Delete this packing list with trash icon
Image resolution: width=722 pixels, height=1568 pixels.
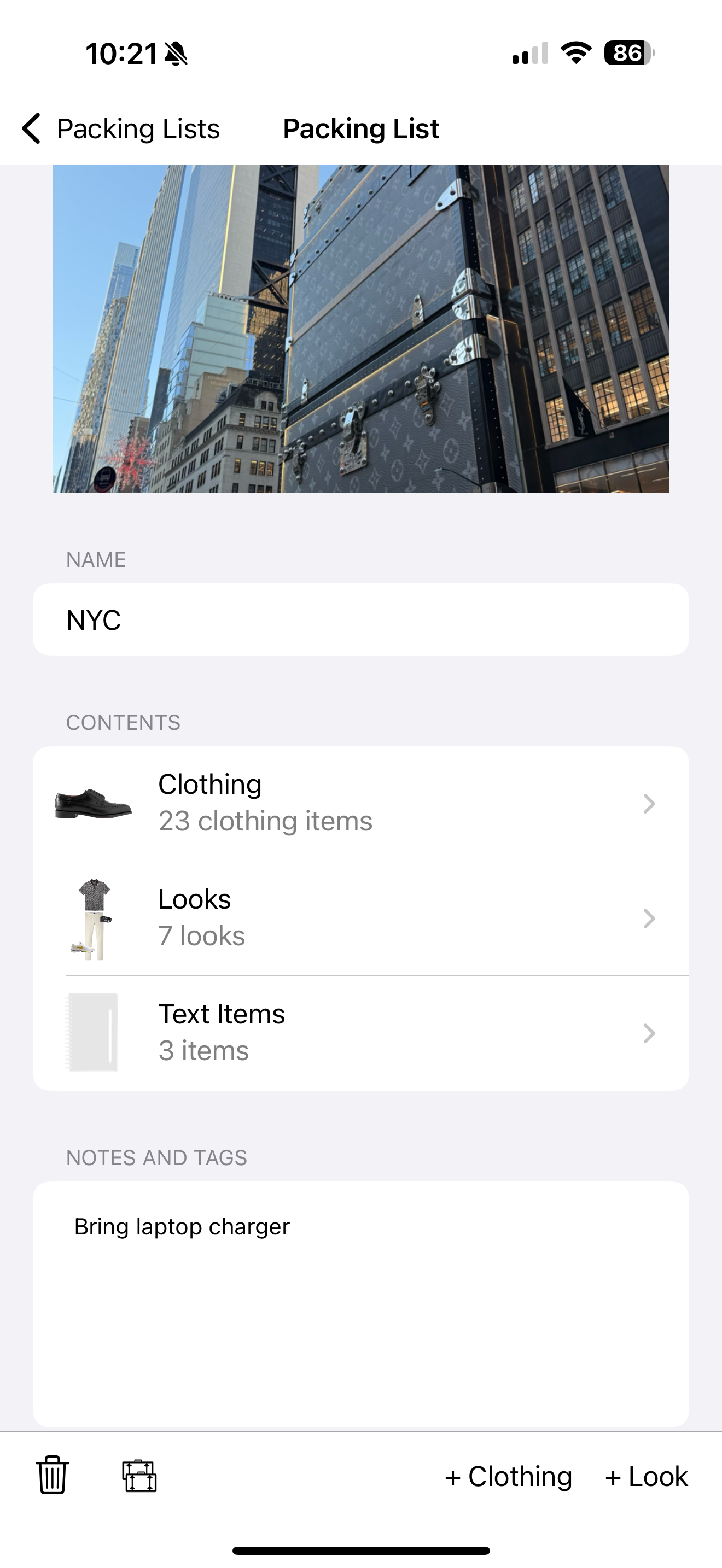pyautogui.click(x=53, y=1476)
